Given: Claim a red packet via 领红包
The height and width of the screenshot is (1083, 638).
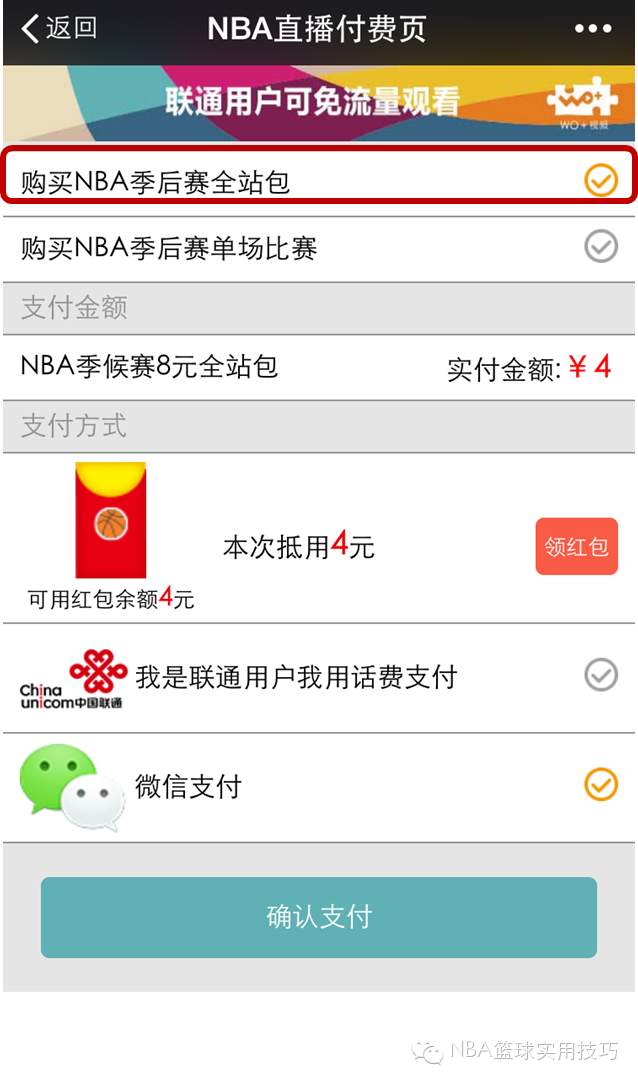Looking at the screenshot, I should [576, 546].
